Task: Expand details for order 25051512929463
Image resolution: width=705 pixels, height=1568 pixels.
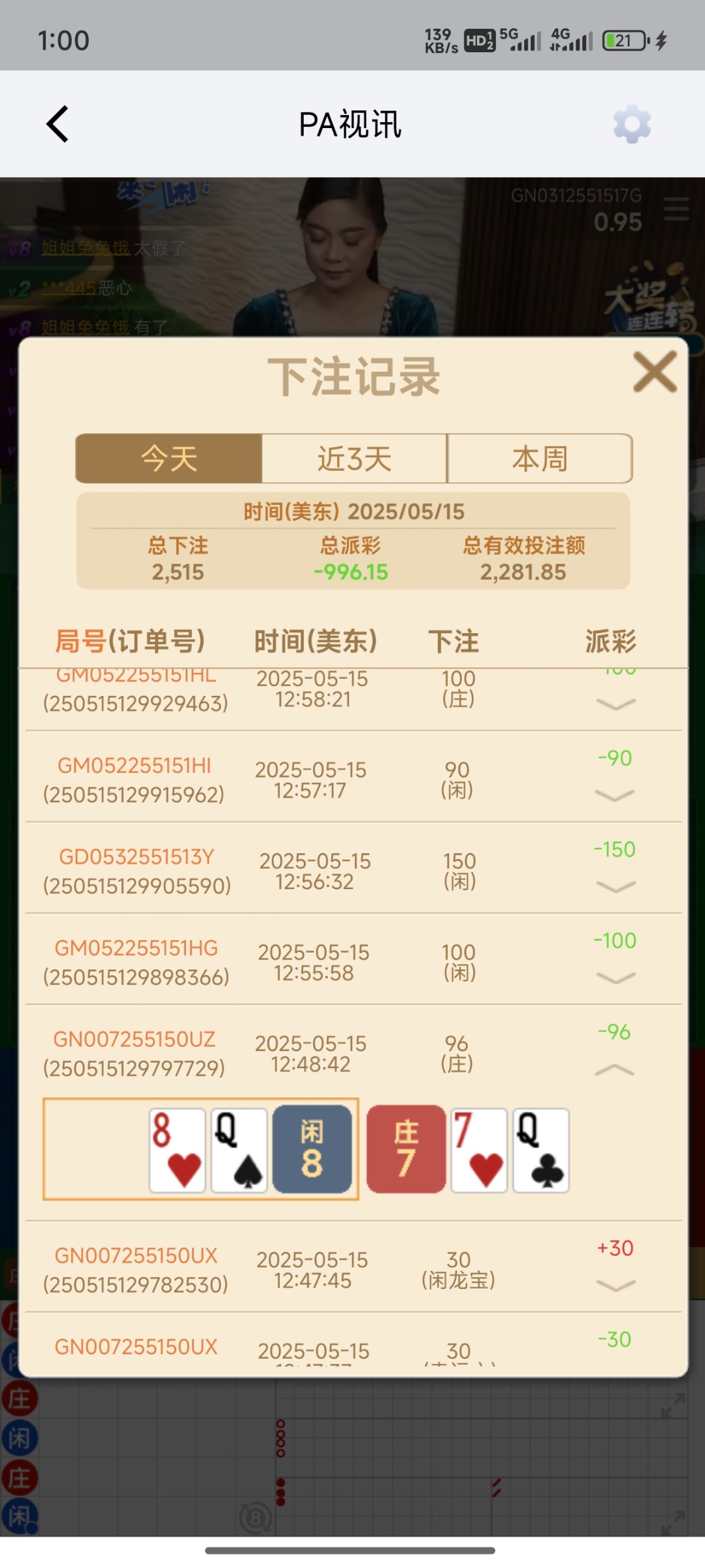Action: point(615,704)
